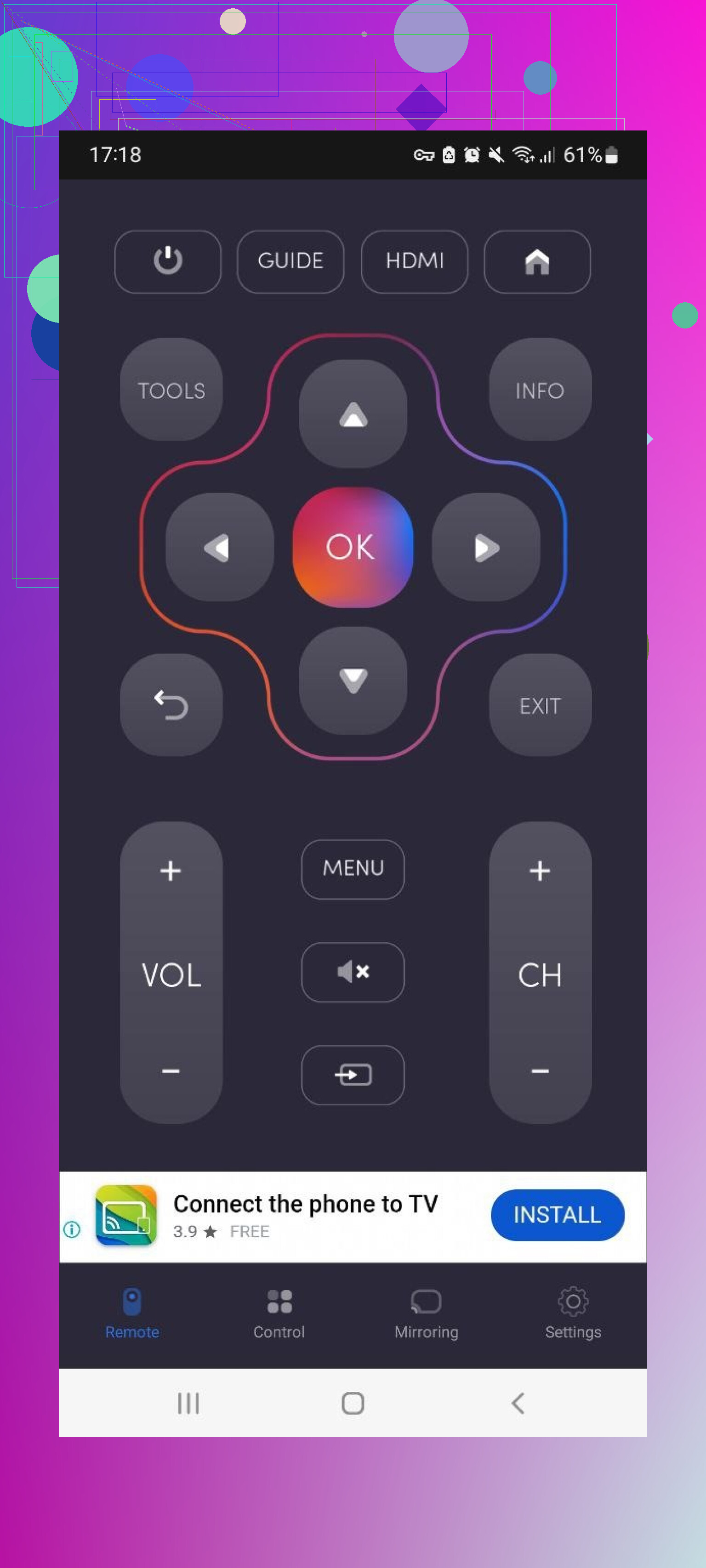Tap the return arrow button
706x1568 pixels.
pyautogui.click(x=171, y=705)
